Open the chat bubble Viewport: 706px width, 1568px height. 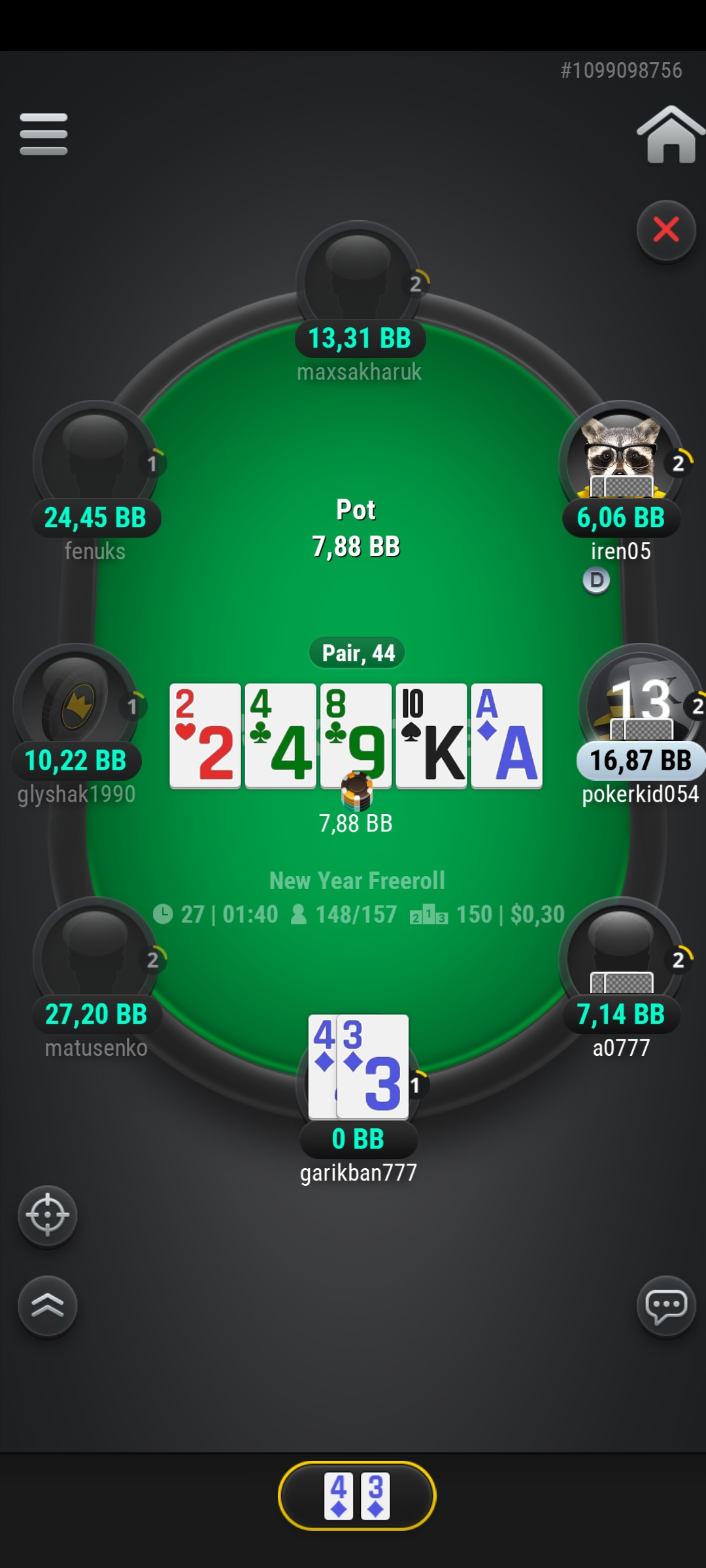point(666,1307)
